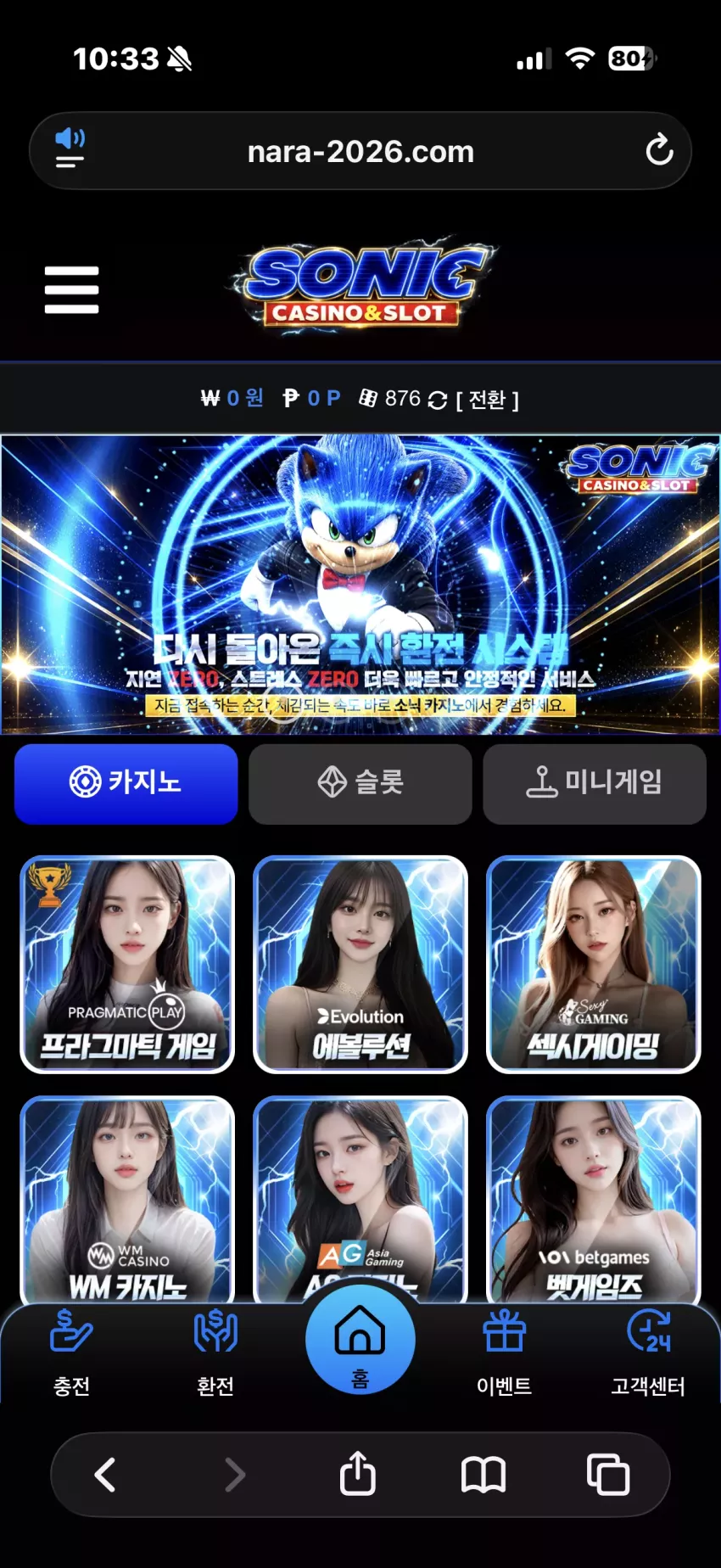Open the sliding promotional banner
The image size is (721, 1568).
click(360, 585)
